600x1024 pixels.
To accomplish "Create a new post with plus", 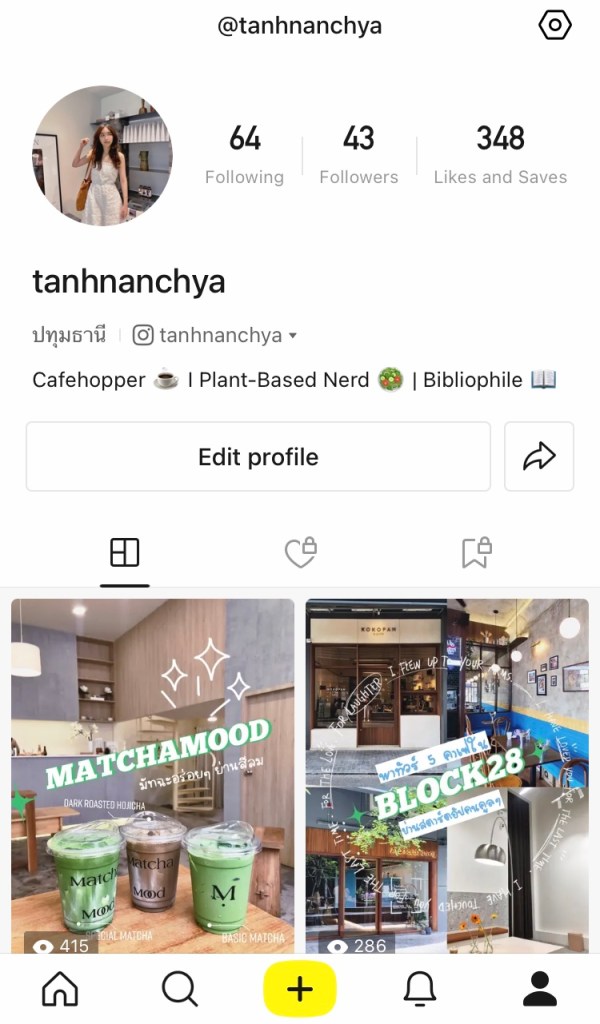I will point(300,989).
